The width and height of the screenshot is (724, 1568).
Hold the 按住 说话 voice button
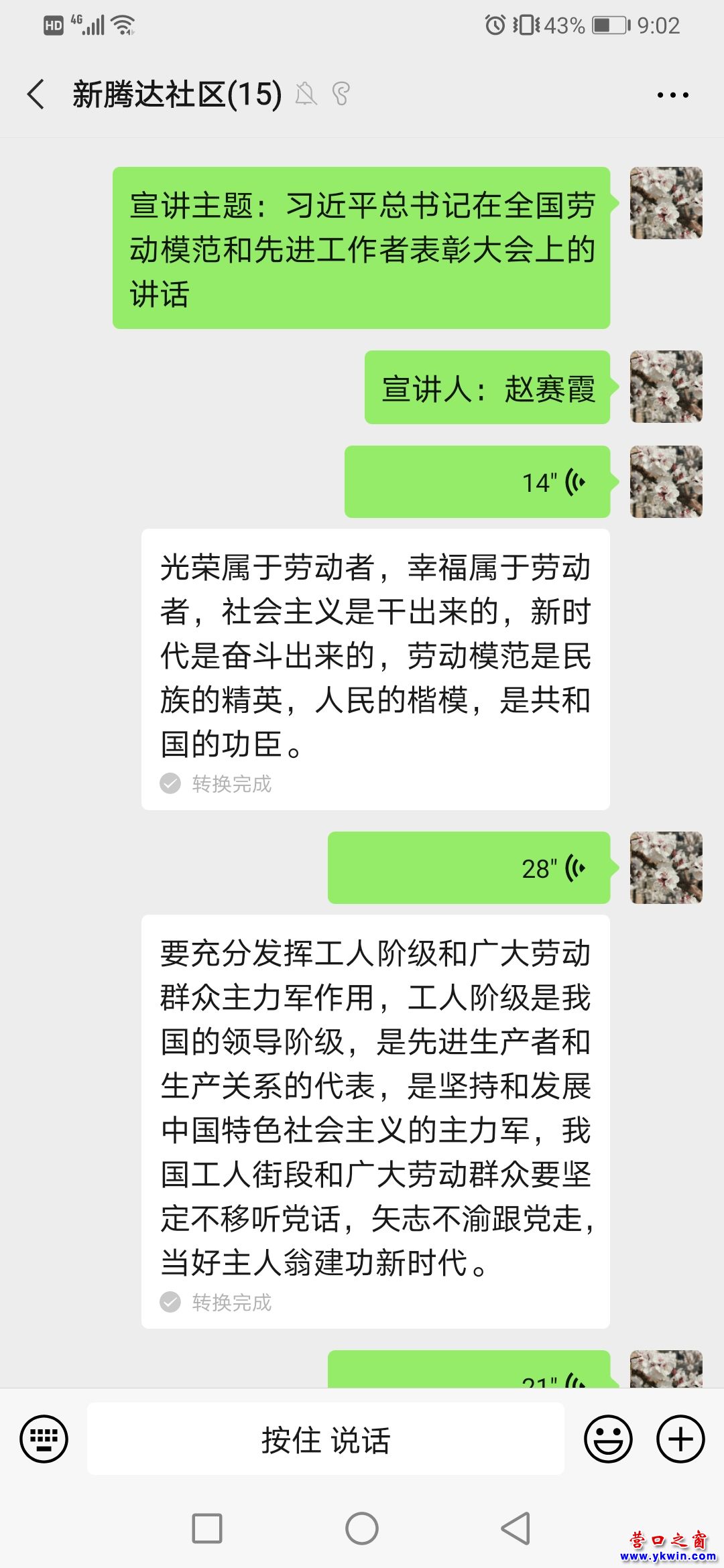click(325, 1439)
